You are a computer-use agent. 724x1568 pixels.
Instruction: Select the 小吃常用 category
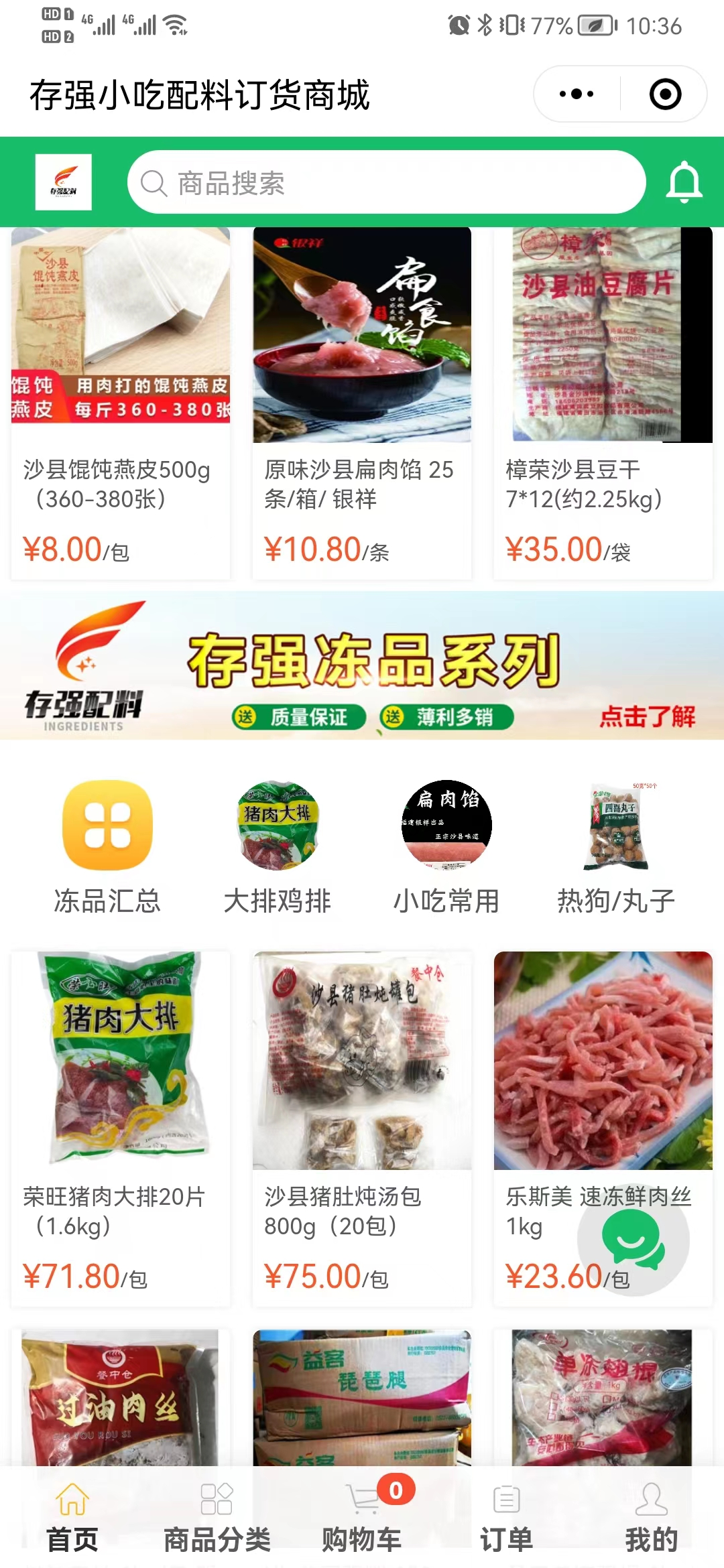pos(446,848)
